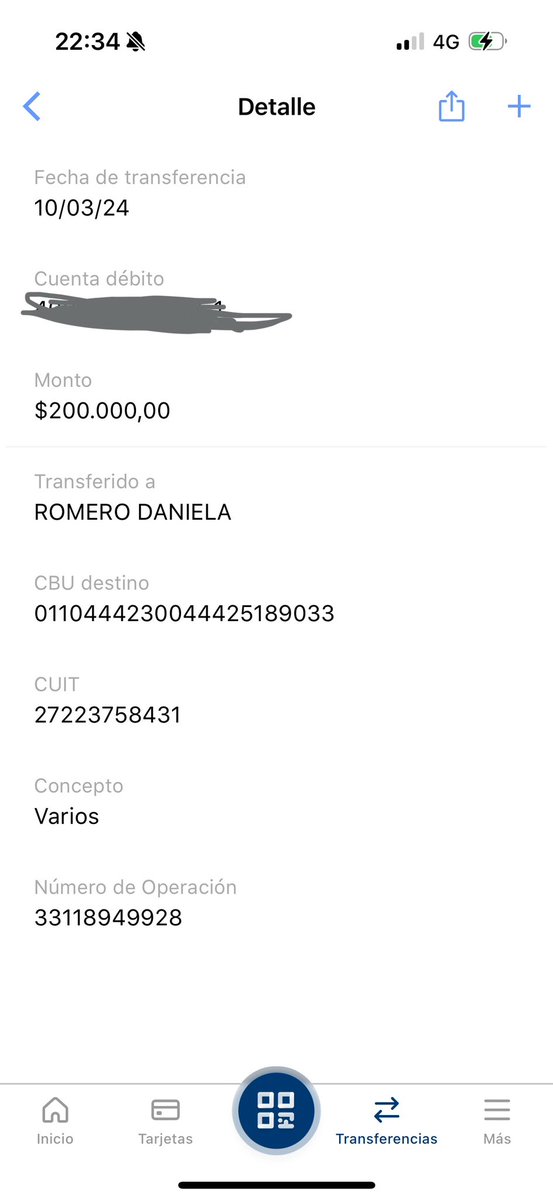Switch to the Inicio tab
553x1200 pixels.
[55, 1120]
